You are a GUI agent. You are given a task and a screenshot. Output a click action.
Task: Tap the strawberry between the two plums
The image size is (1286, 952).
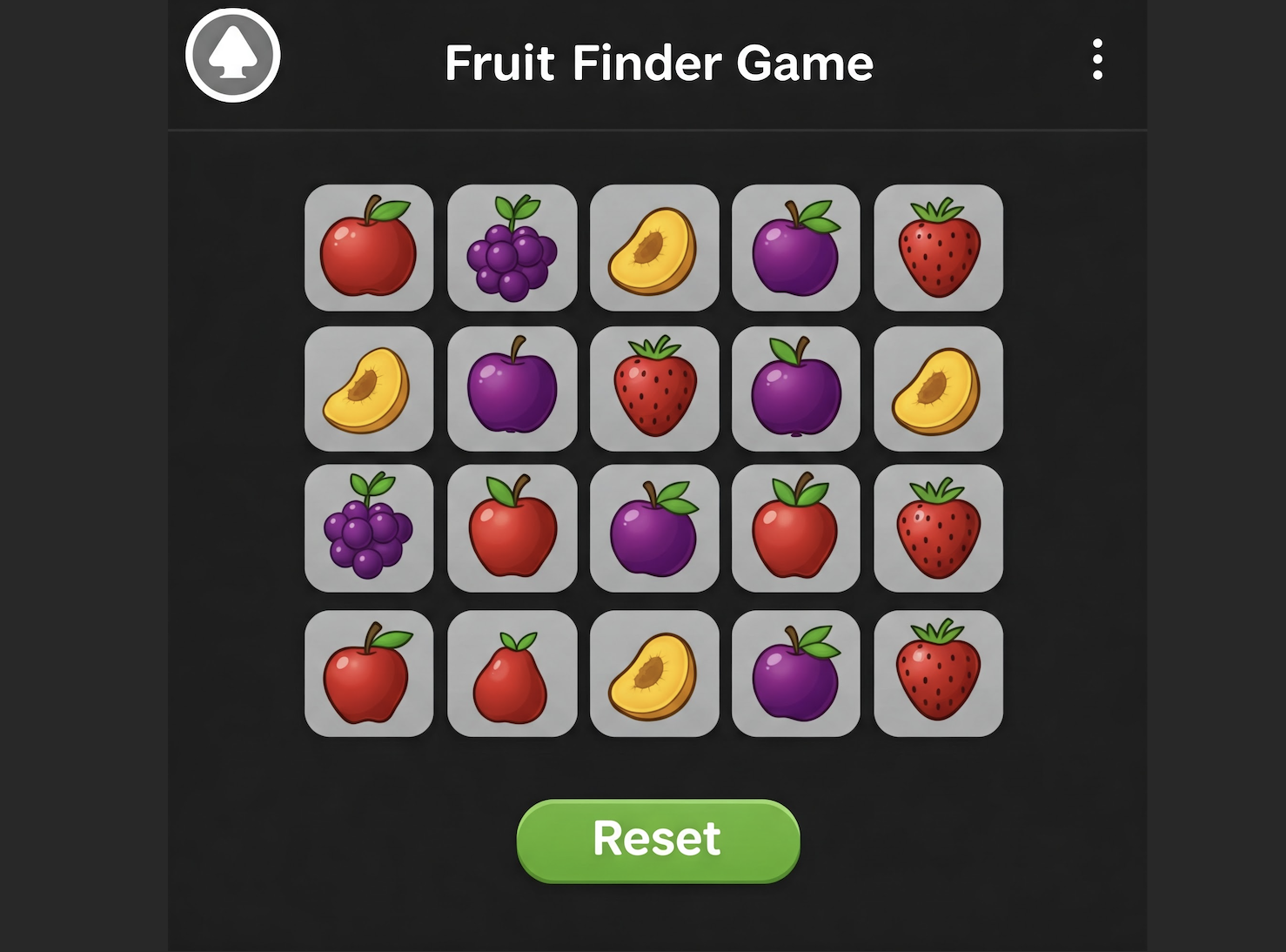pos(654,388)
